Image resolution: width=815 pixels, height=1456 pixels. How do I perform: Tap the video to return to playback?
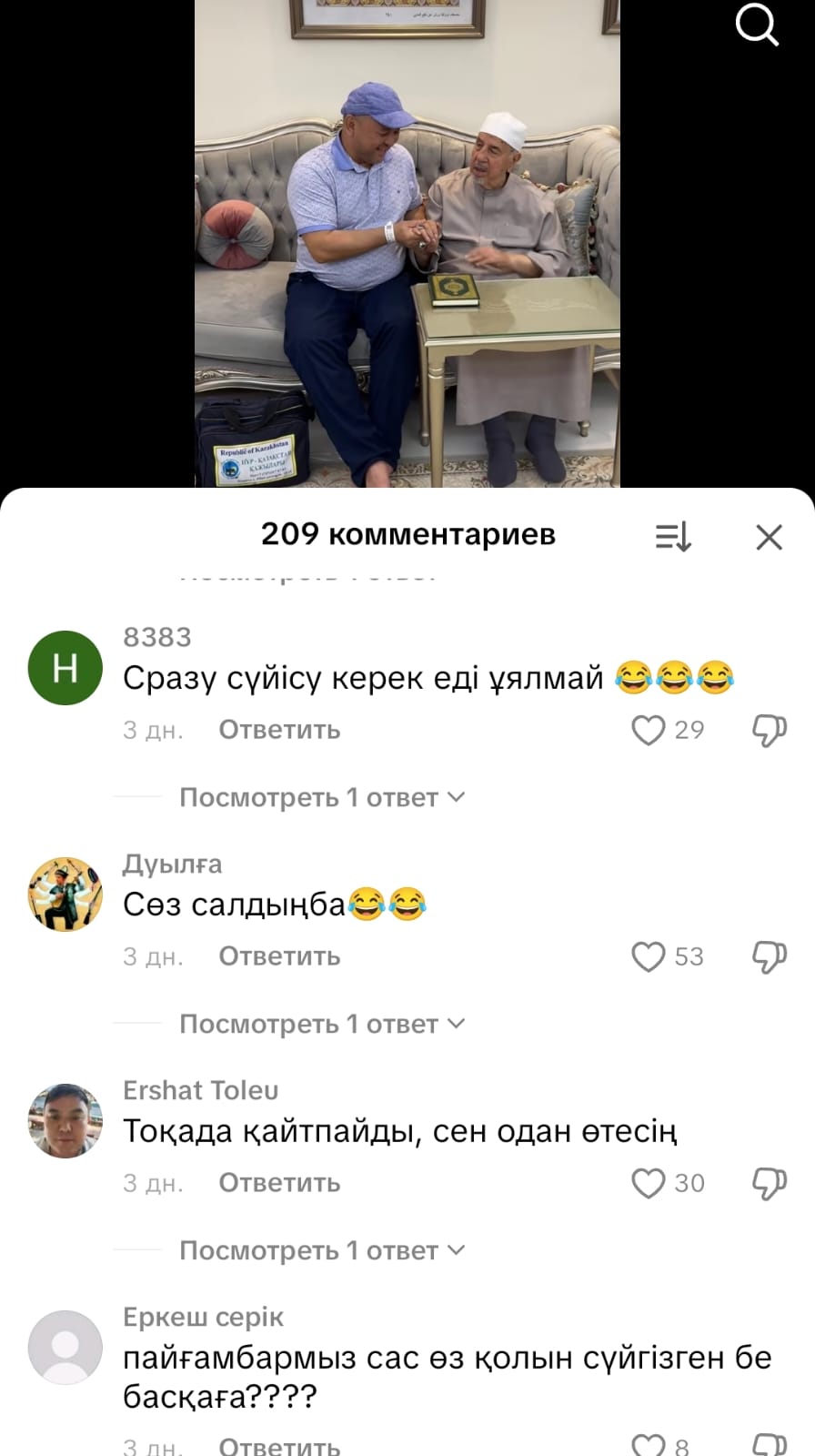click(x=407, y=246)
